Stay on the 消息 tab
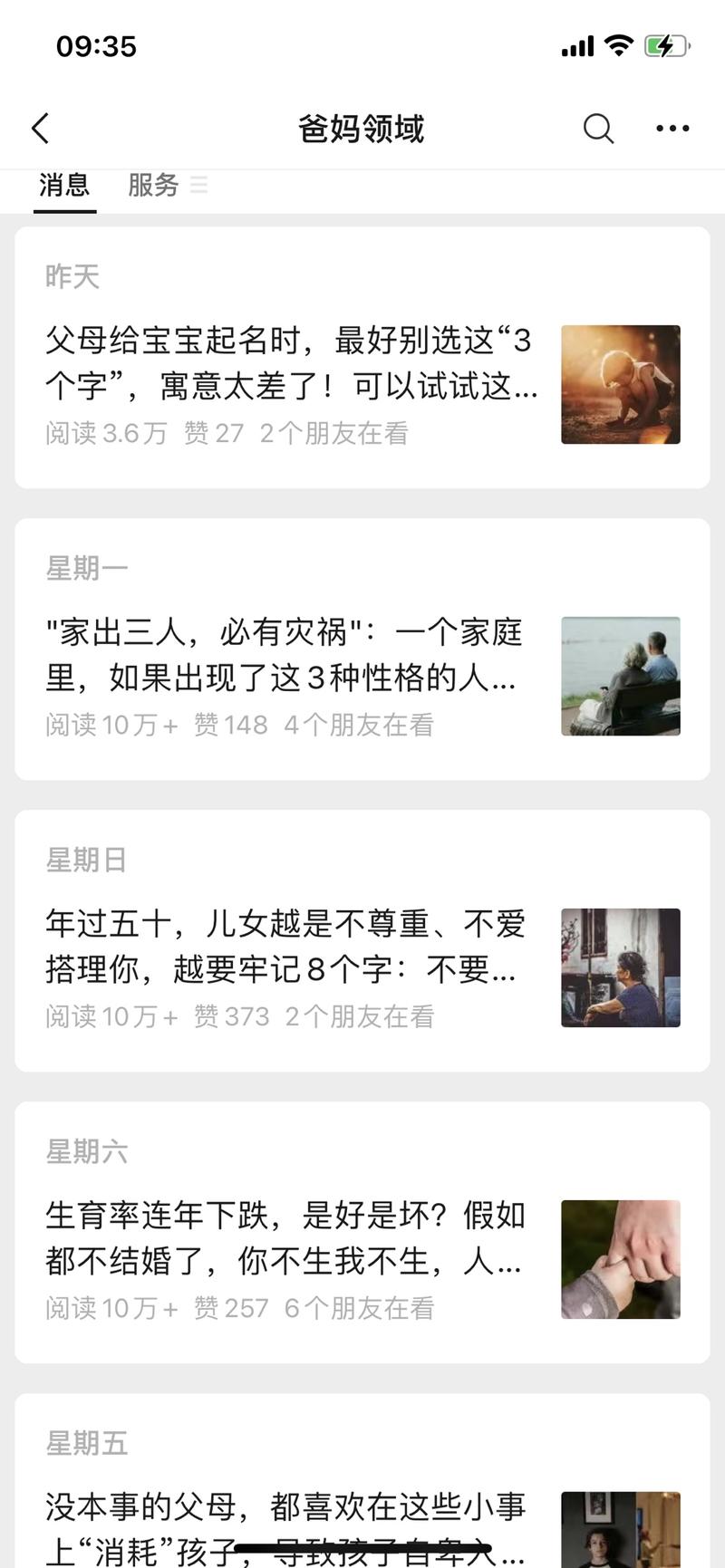 click(x=63, y=186)
